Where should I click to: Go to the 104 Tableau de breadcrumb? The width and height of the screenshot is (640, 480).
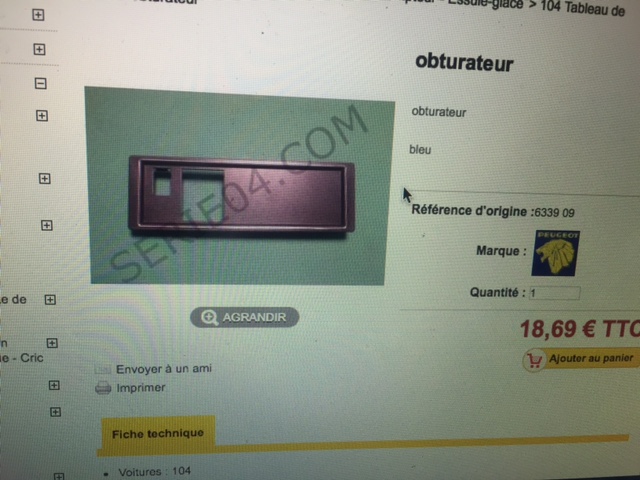582,8
